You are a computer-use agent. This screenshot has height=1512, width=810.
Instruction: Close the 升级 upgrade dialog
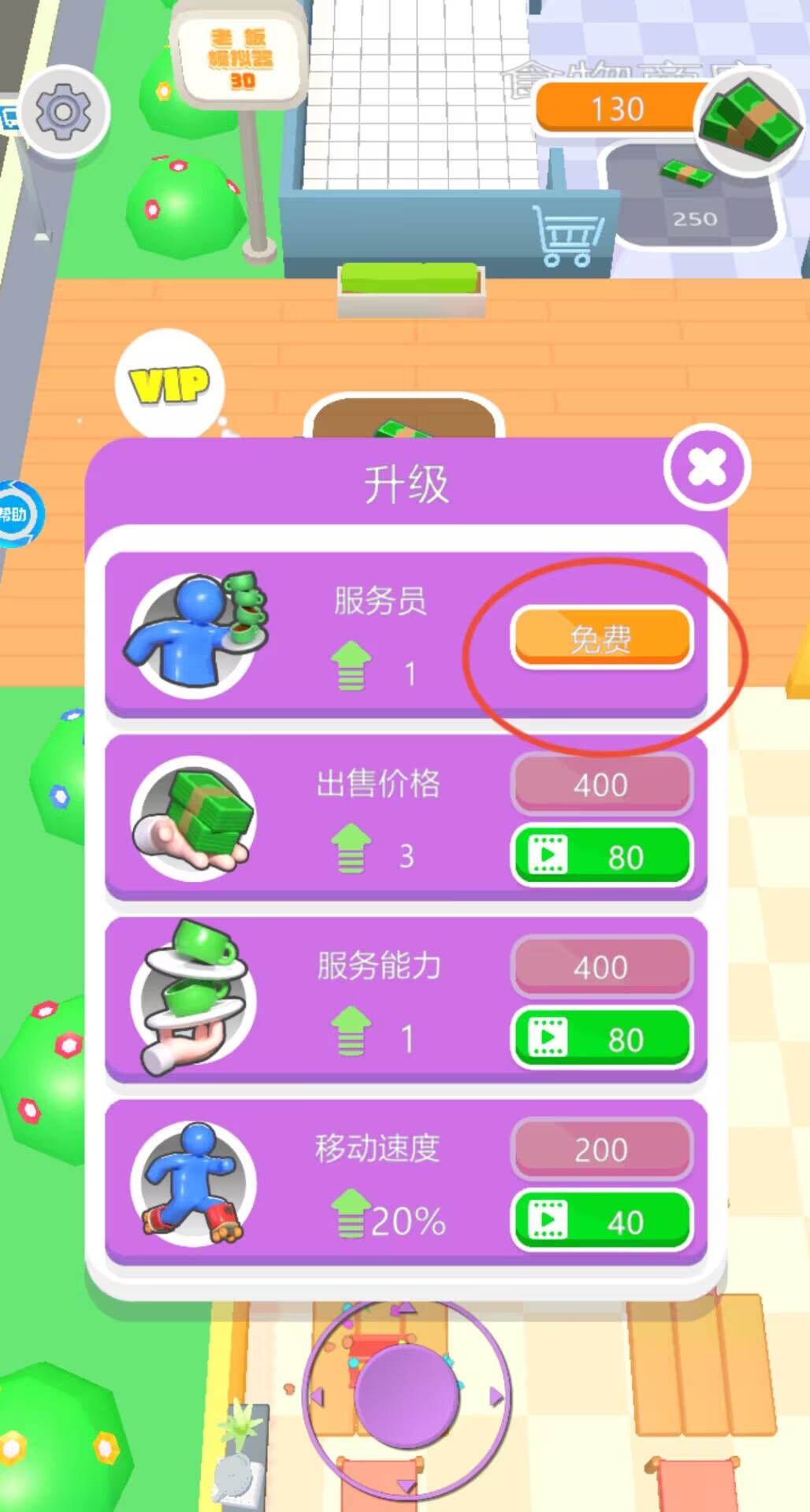click(707, 468)
